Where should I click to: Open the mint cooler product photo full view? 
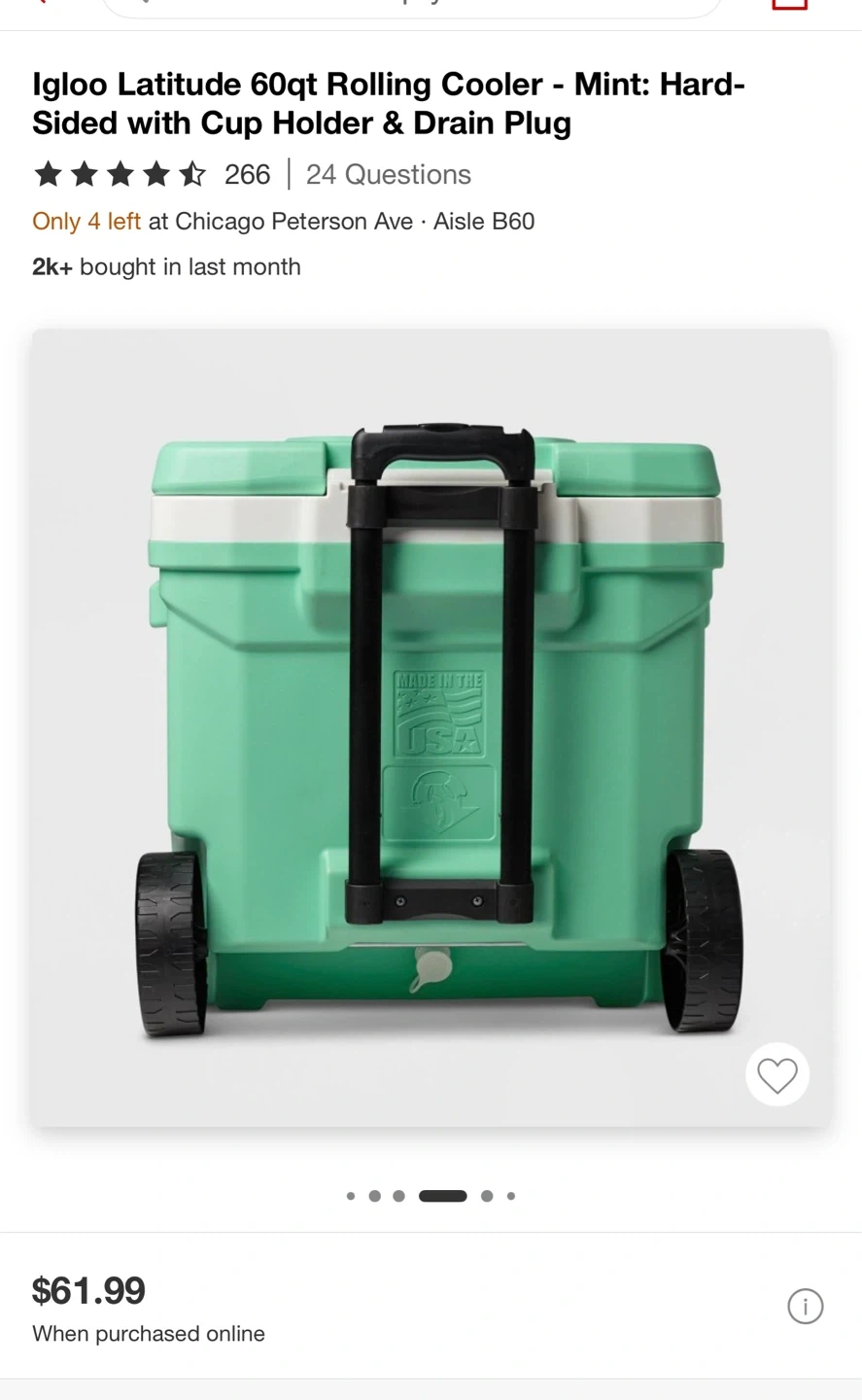[431, 727]
